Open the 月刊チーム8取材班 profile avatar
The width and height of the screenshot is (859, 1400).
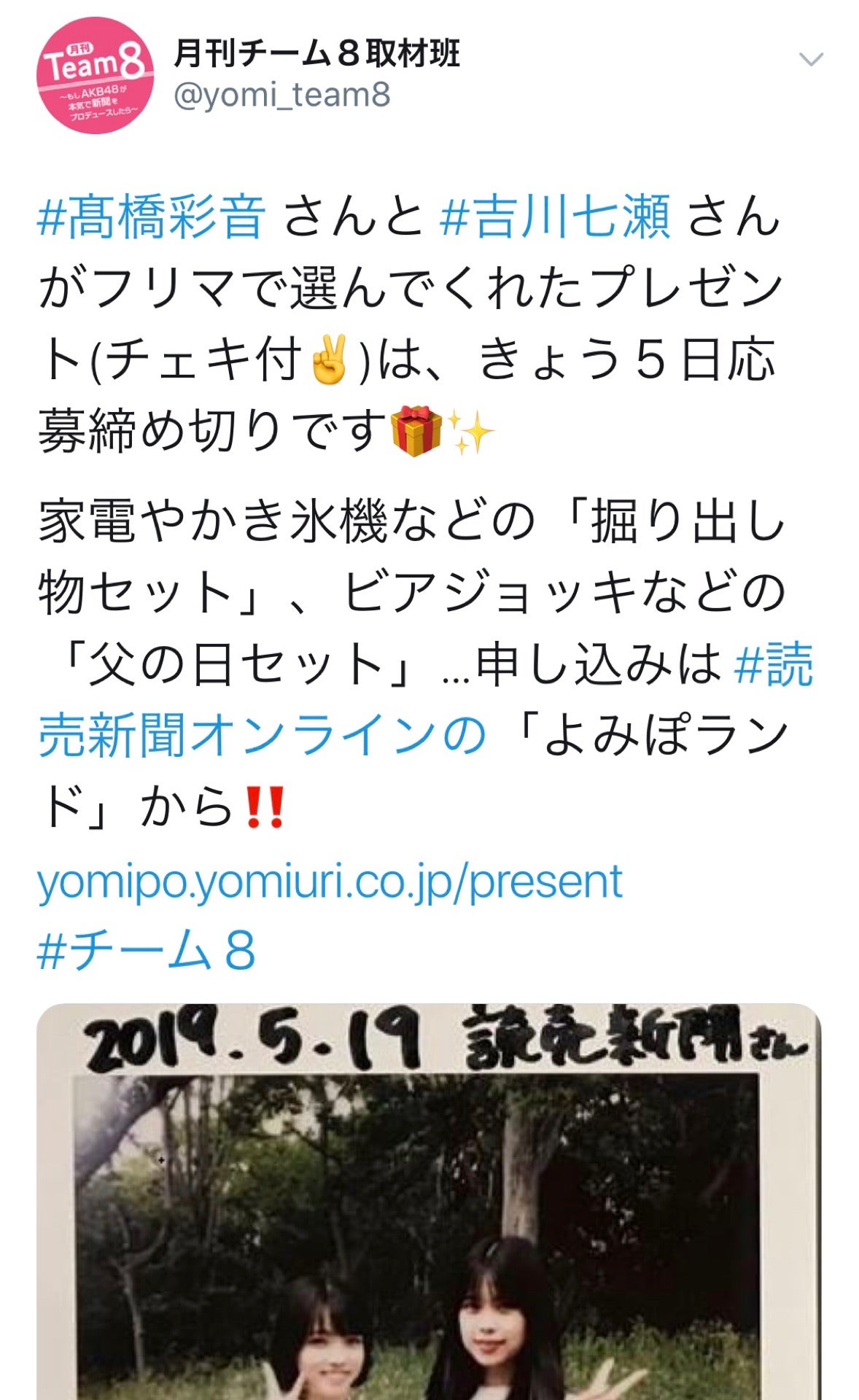(x=95, y=75)
